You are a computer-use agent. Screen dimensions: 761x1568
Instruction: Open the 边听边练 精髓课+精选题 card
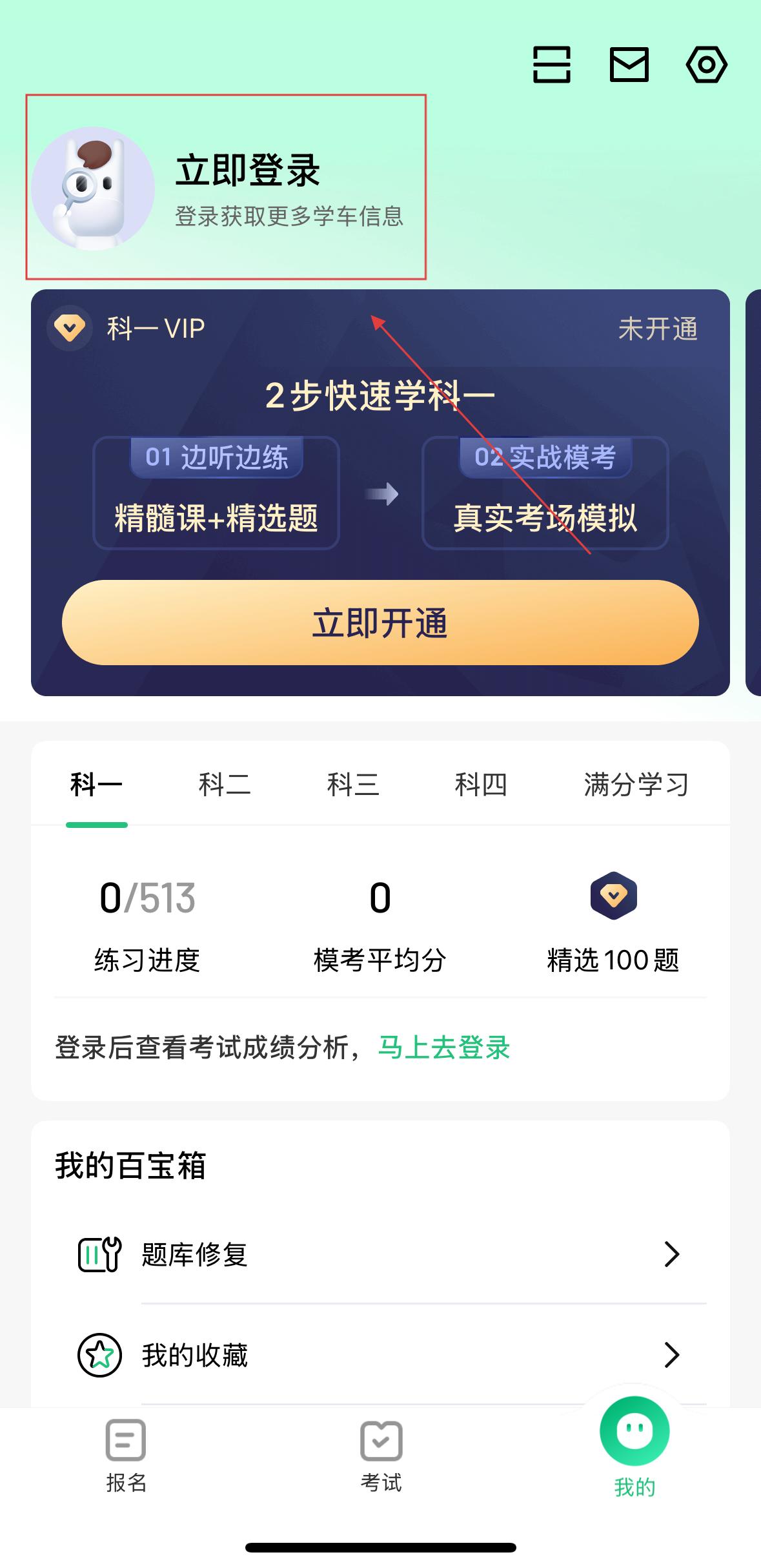[216, 494]
